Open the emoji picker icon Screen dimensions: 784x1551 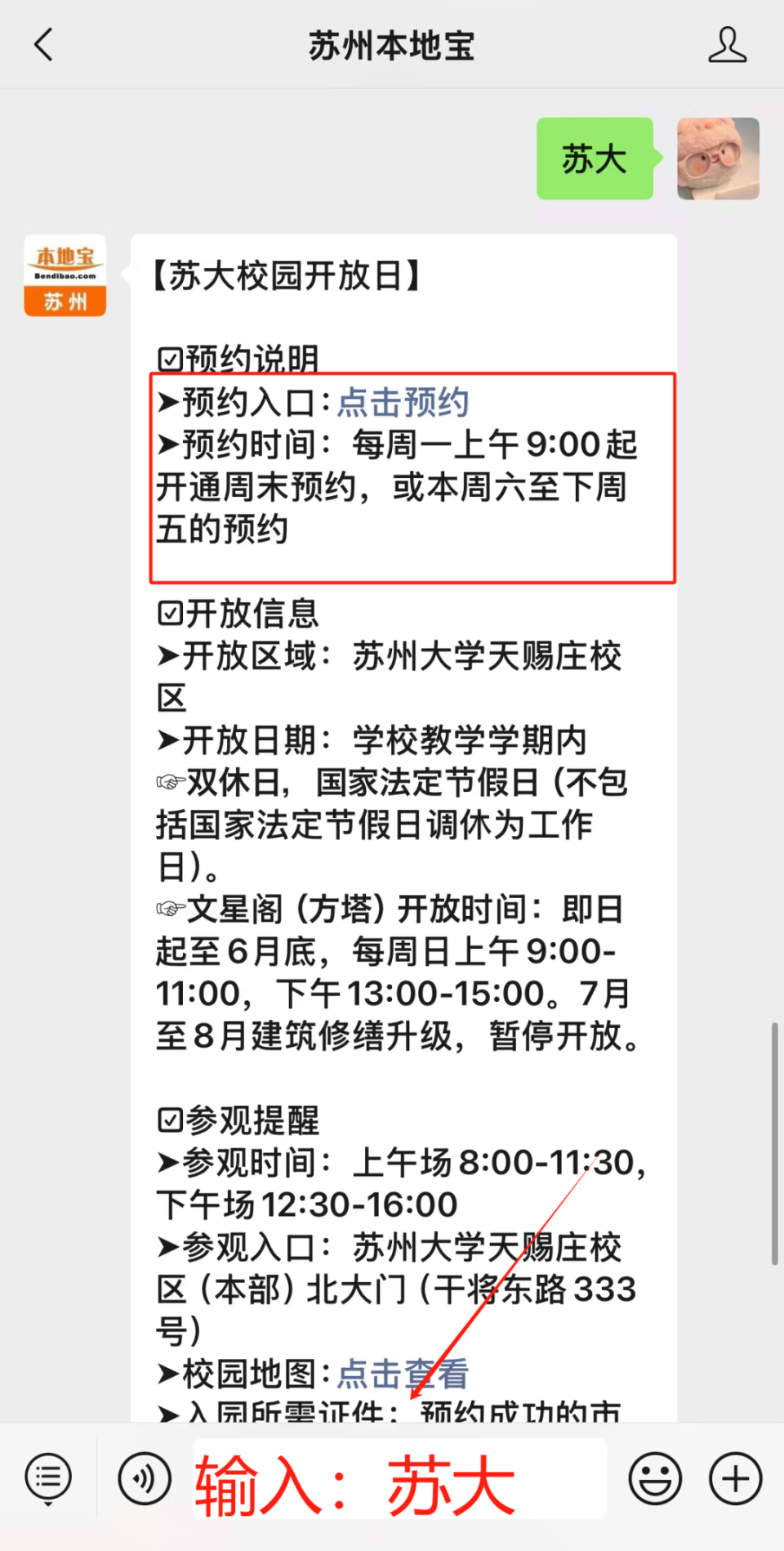(653, 1477)
